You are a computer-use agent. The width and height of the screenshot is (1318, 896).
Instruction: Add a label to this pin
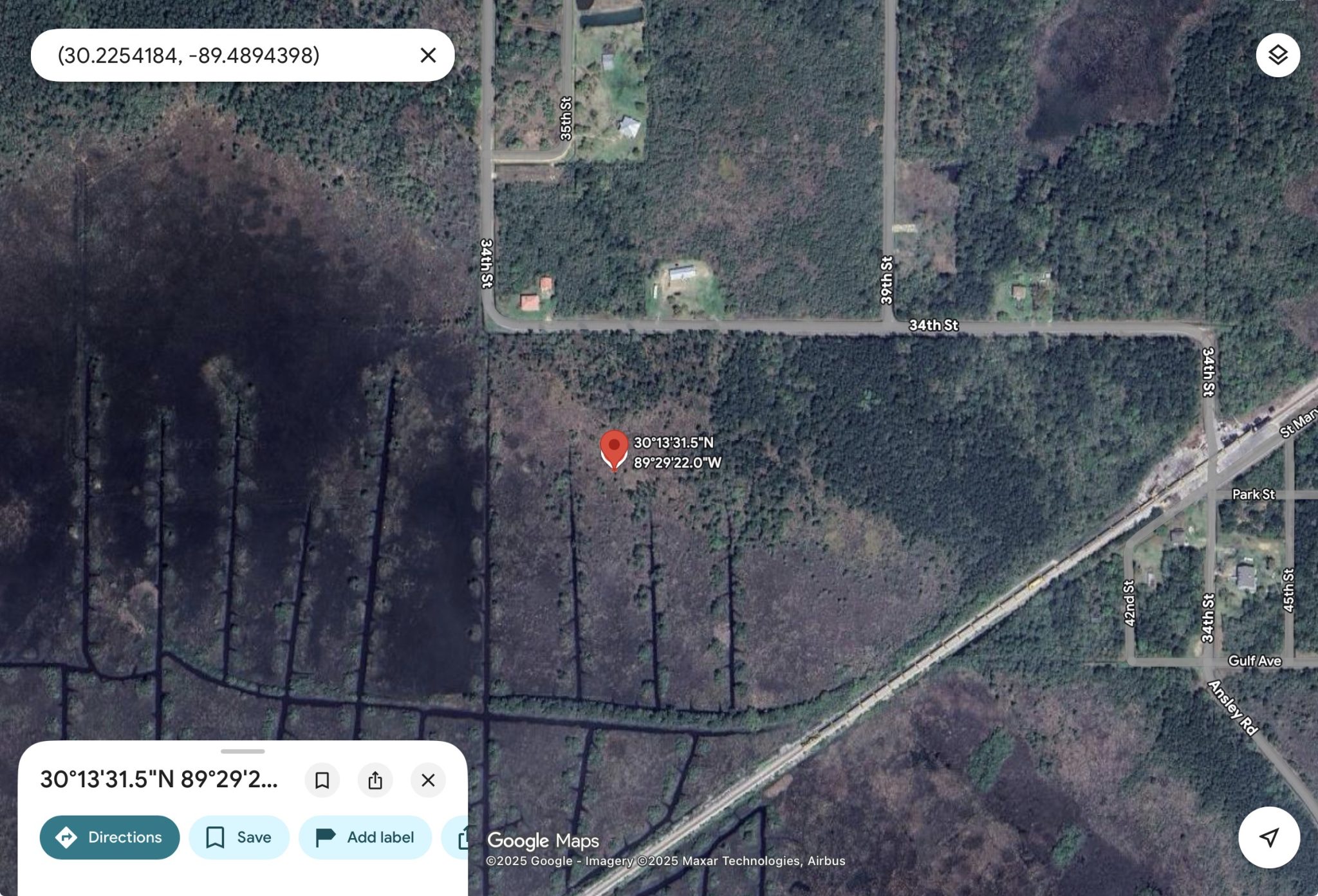365,837
